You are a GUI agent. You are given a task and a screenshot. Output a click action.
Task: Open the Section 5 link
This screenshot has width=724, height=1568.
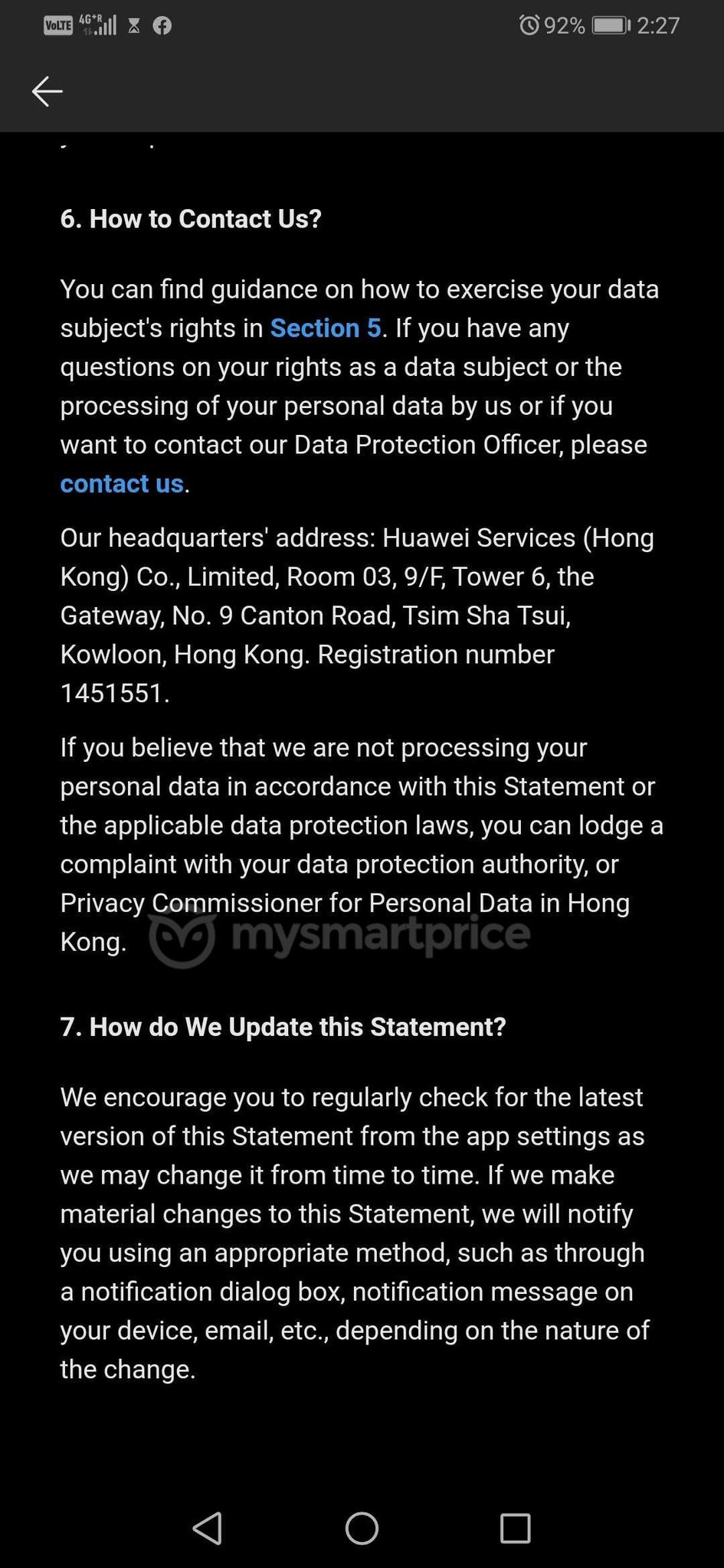[326, 328]
